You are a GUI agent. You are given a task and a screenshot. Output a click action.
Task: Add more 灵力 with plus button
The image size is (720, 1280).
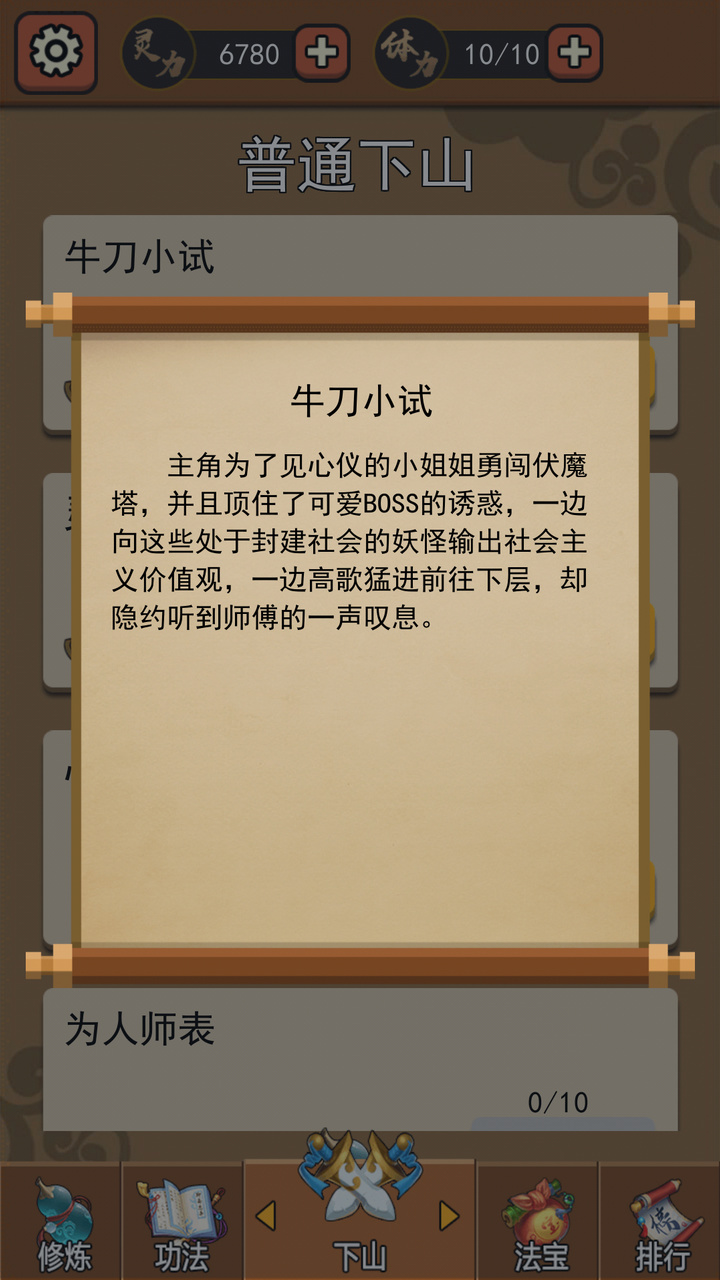(x=321, y=53)
